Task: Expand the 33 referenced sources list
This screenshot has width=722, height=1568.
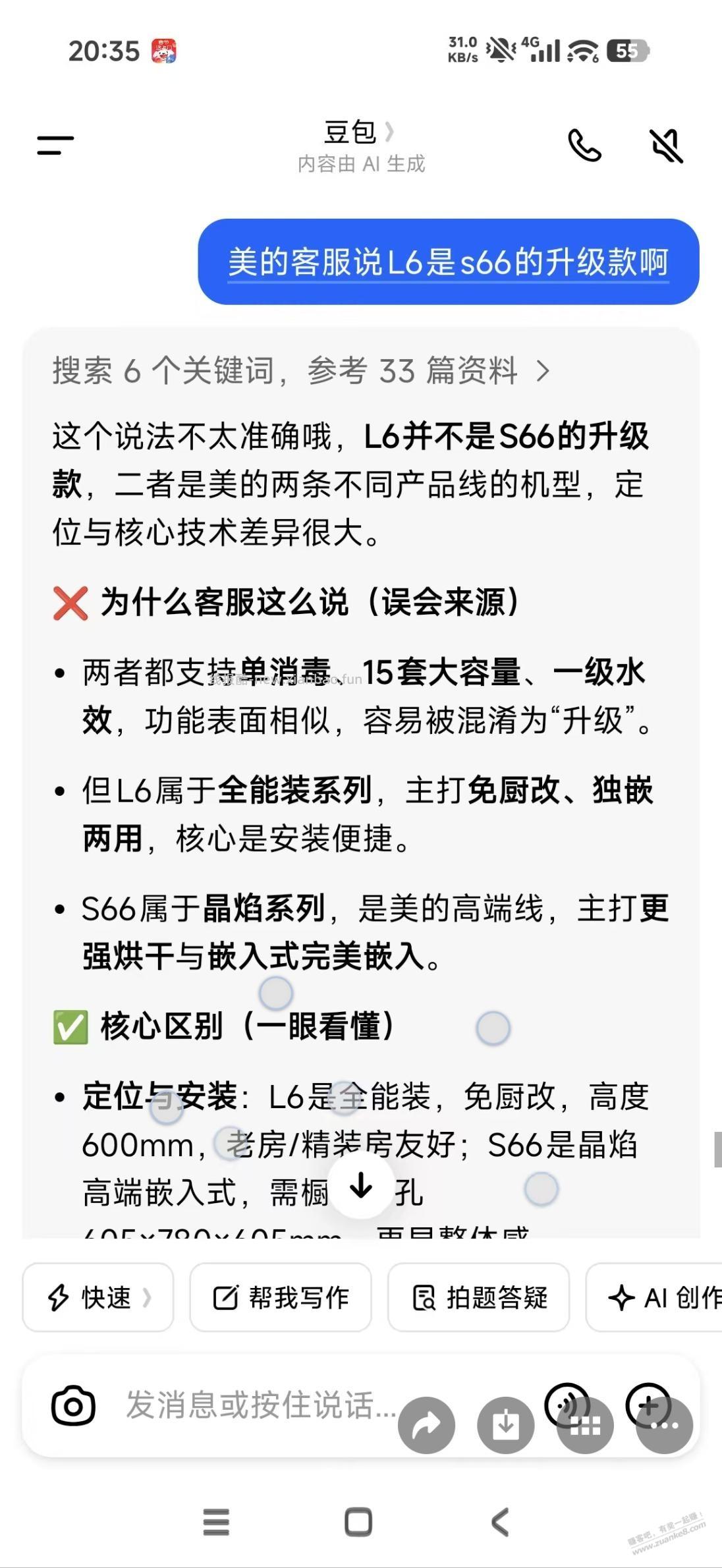Action: (x=545, y=371)
